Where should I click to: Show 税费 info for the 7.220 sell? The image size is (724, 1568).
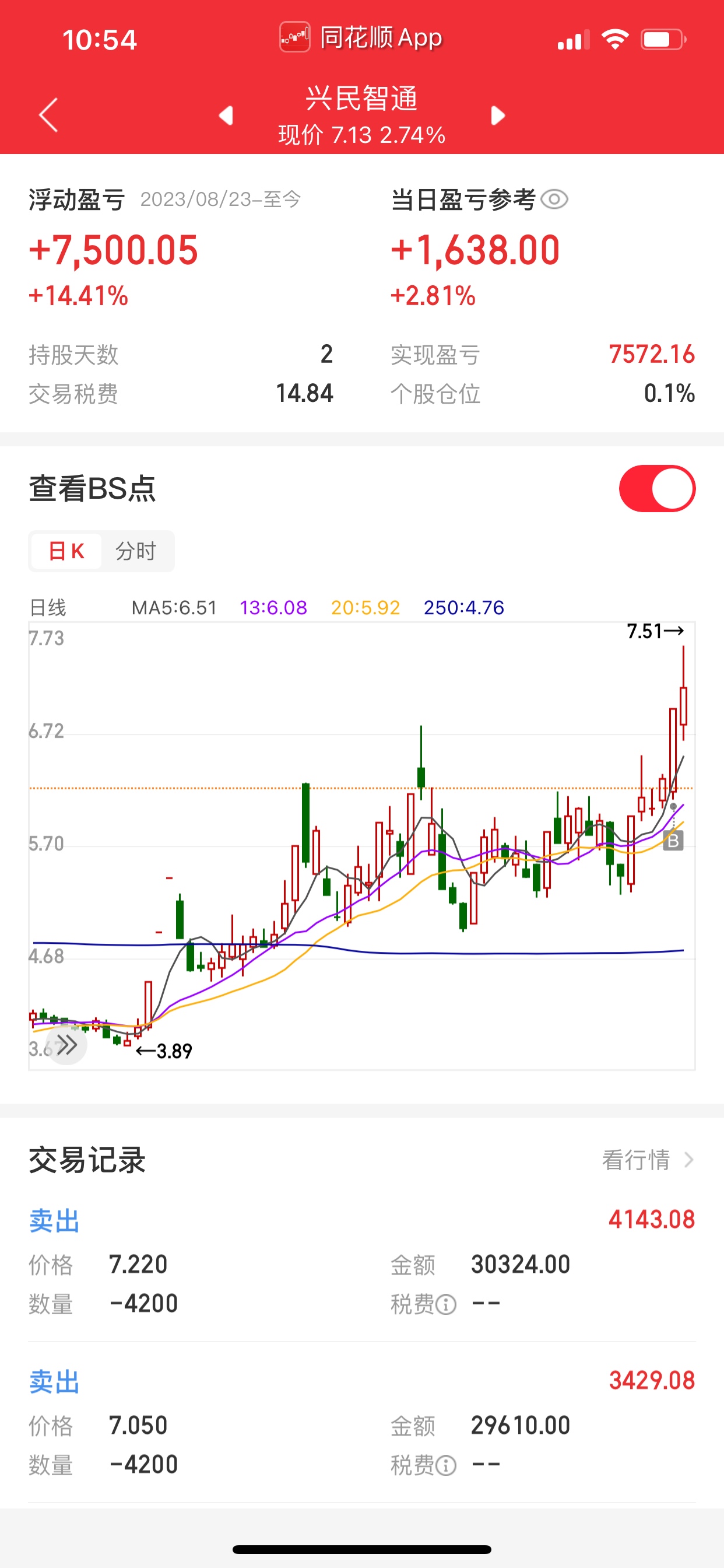pyautogui.click(x=446, y=1304)
